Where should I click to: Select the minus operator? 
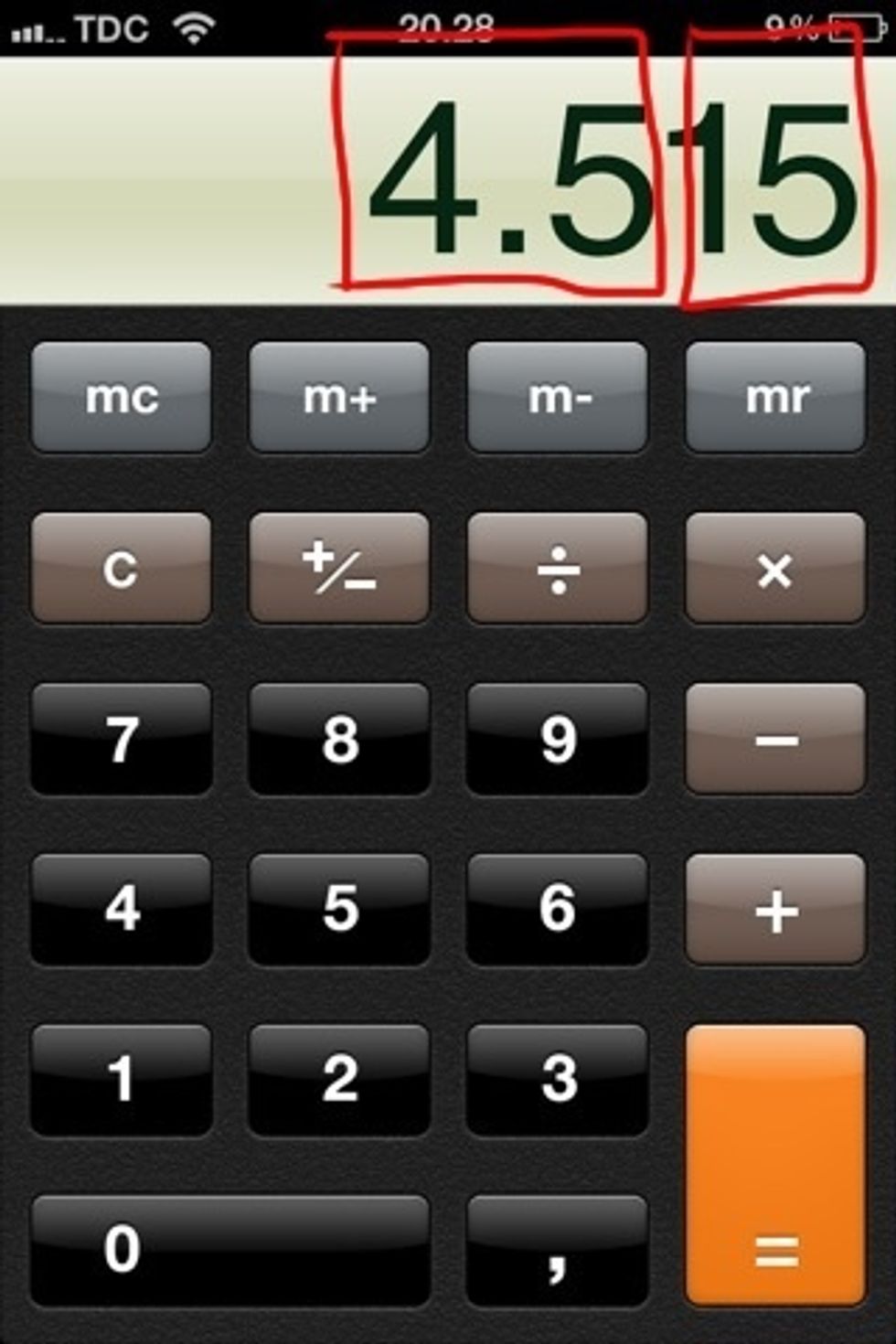coord(775,739)
